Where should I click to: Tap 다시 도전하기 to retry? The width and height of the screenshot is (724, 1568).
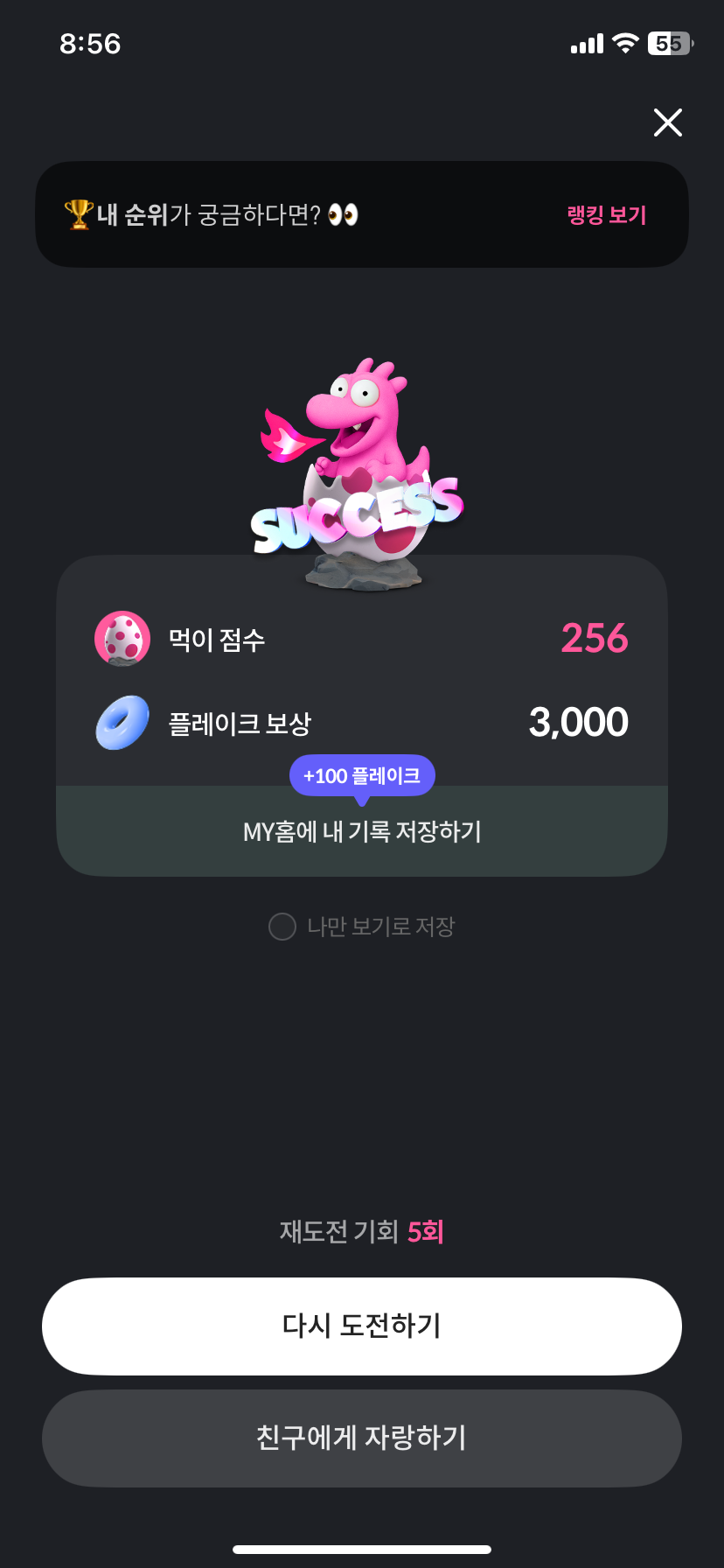[x=362, y=1326]
